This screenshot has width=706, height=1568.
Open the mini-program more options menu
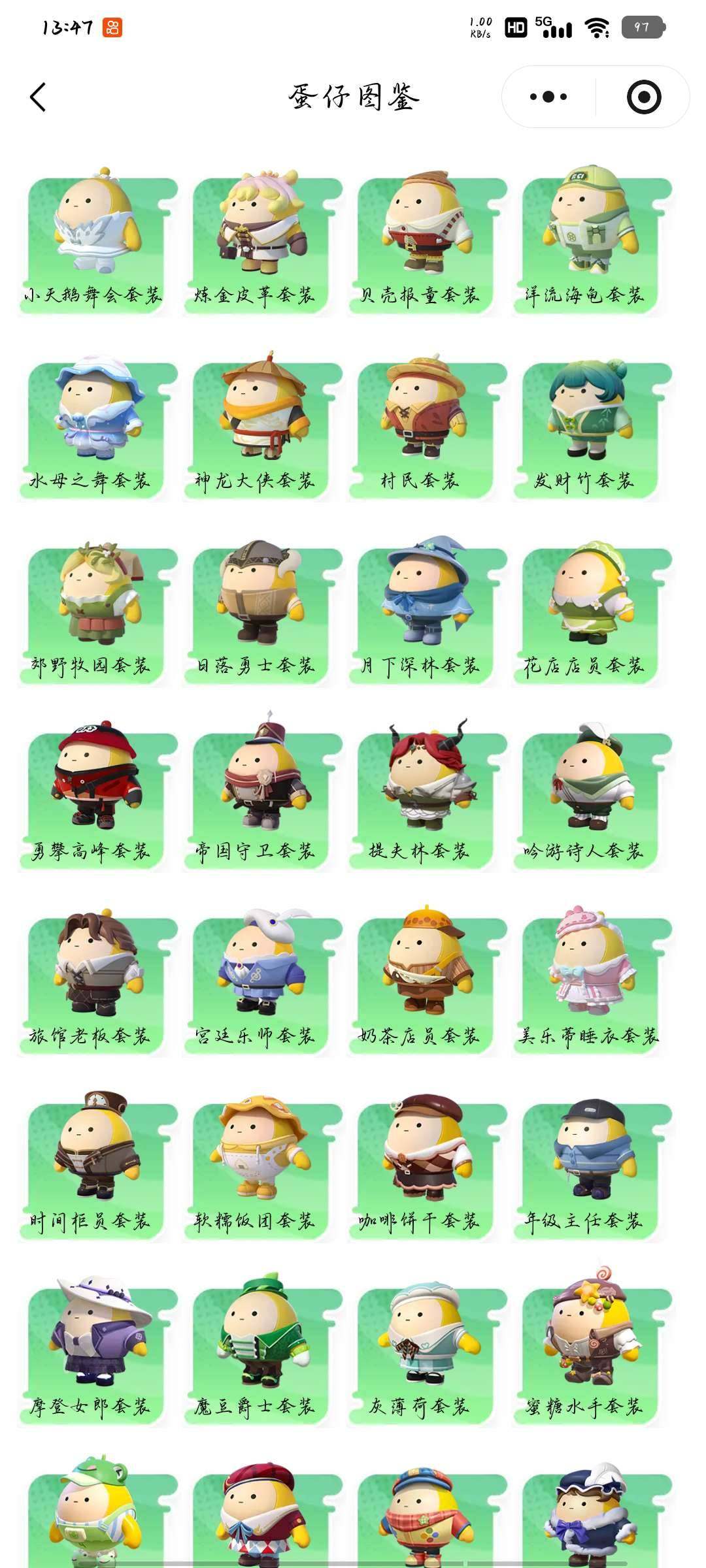point(549,95)
